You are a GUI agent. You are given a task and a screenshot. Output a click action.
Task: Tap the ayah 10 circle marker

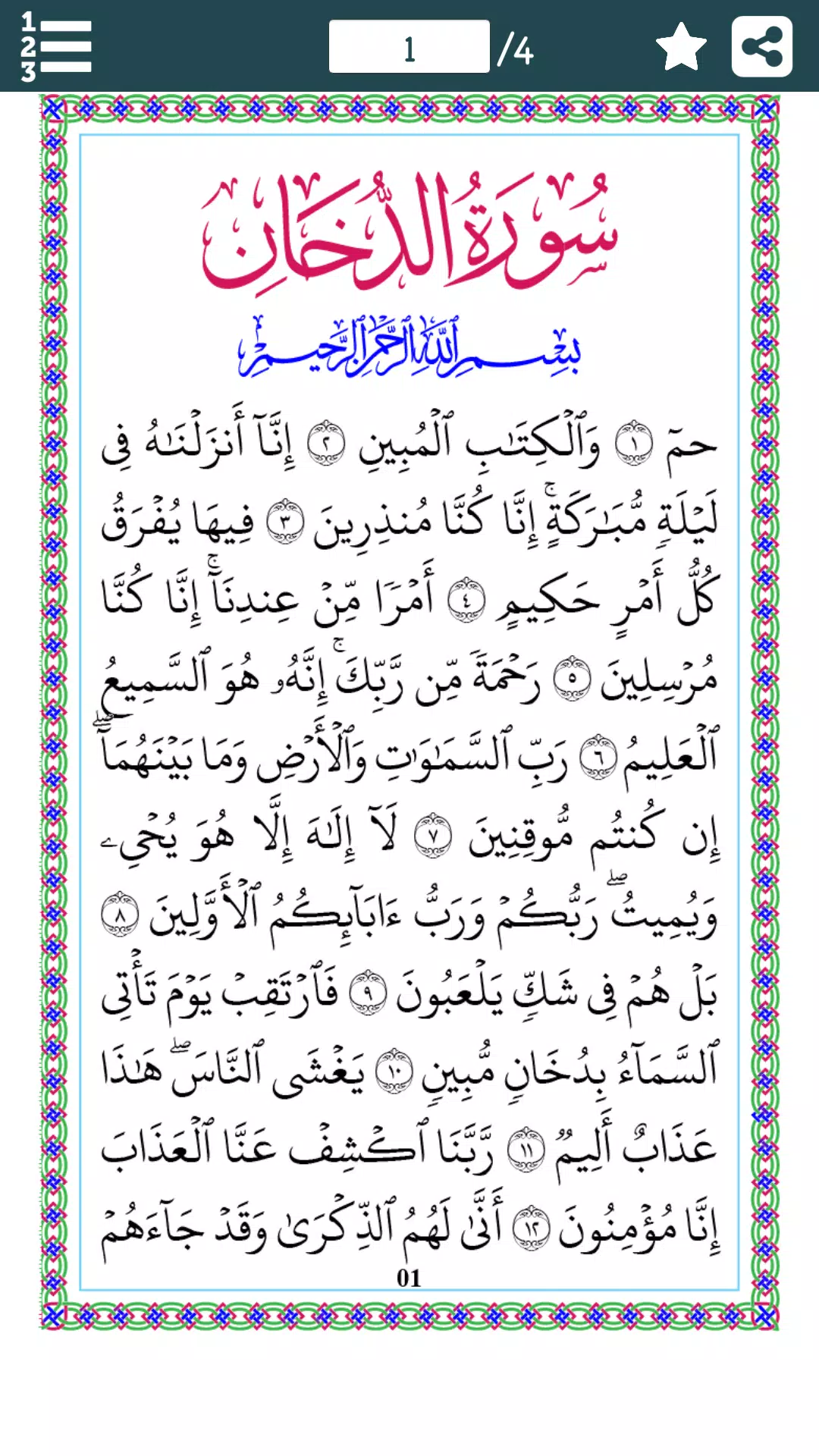tap(394, 1071)
